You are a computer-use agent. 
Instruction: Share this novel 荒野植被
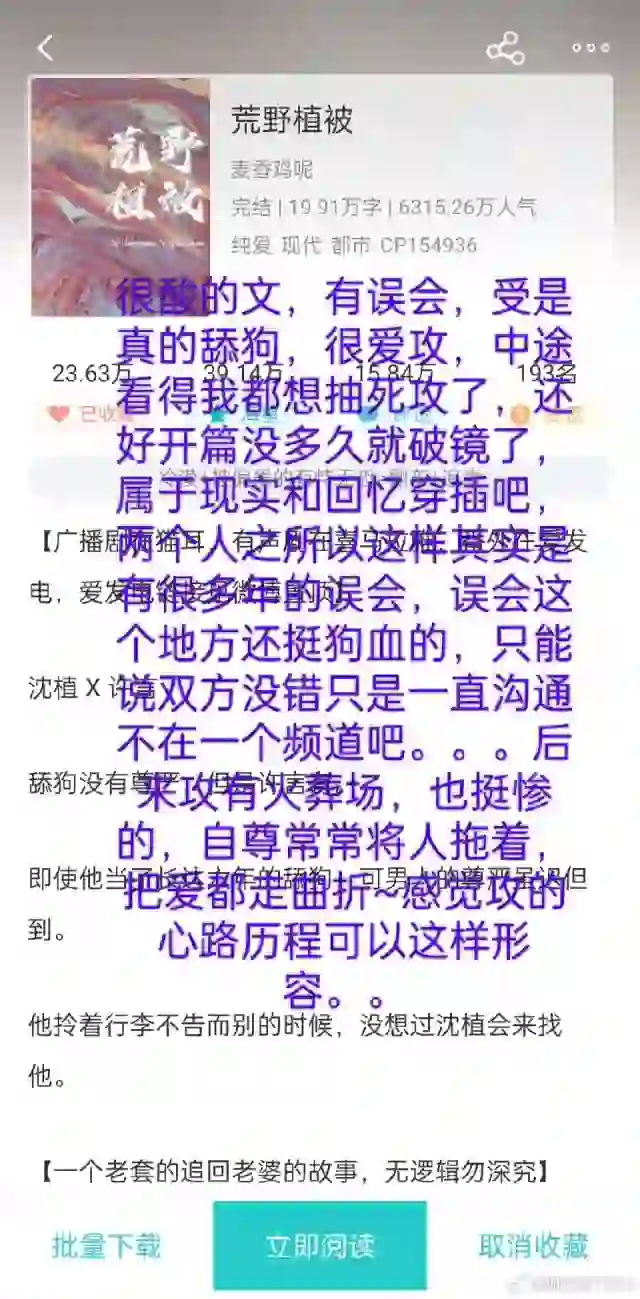pyautogui.click(x=504, y=47)
